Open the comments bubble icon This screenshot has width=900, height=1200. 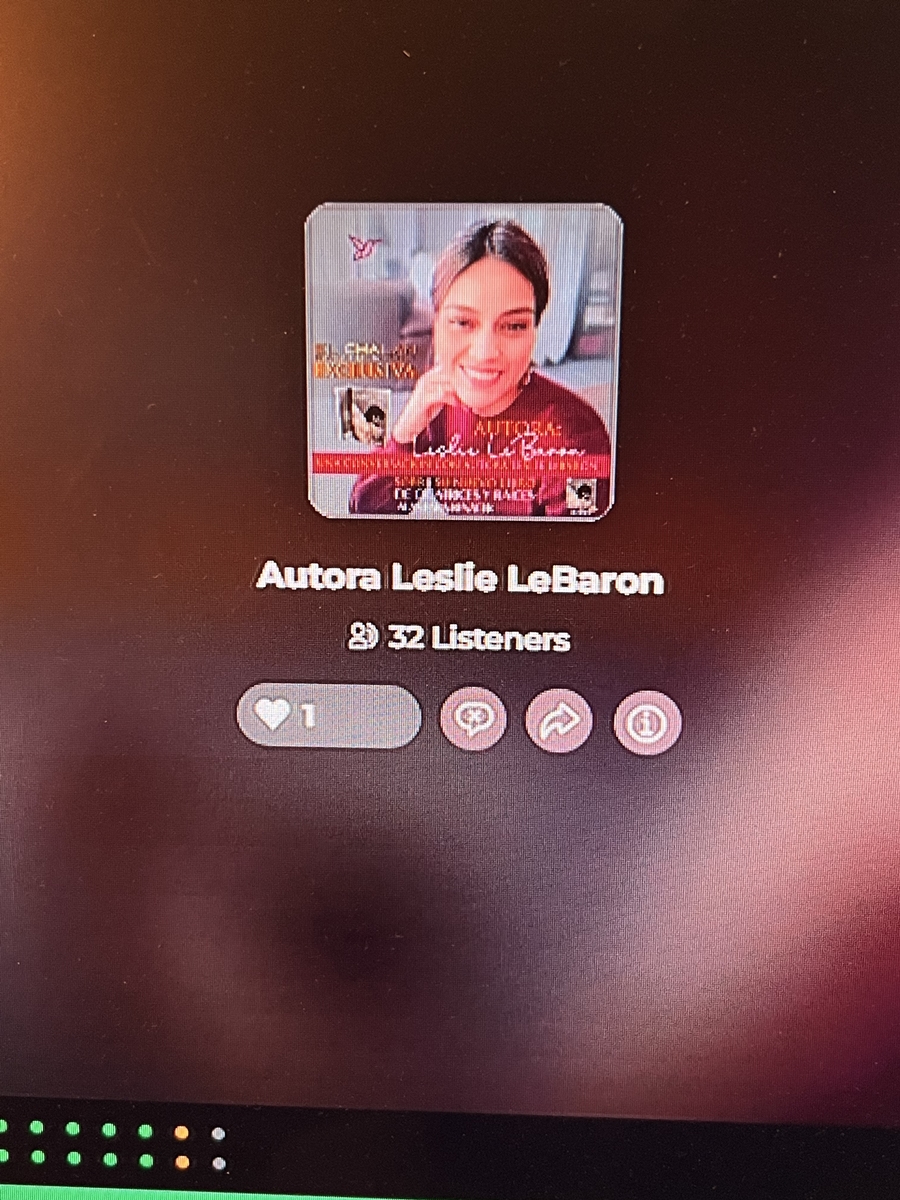coord(473,719)
